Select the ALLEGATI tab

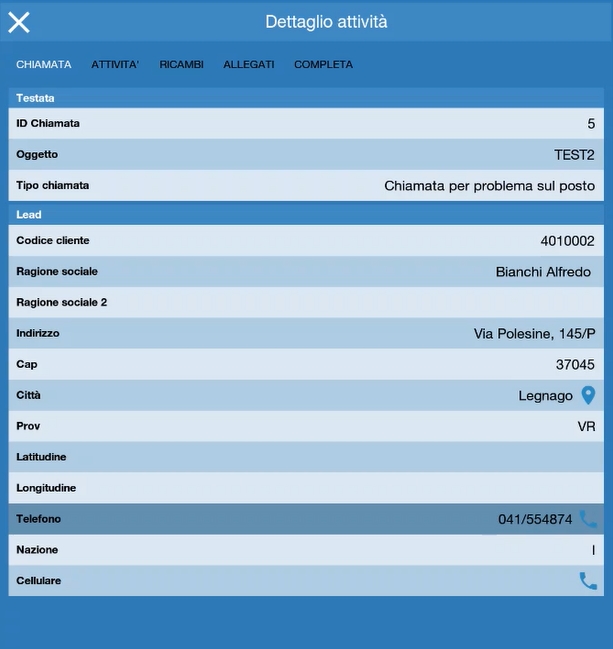click(x=249, y=65)
